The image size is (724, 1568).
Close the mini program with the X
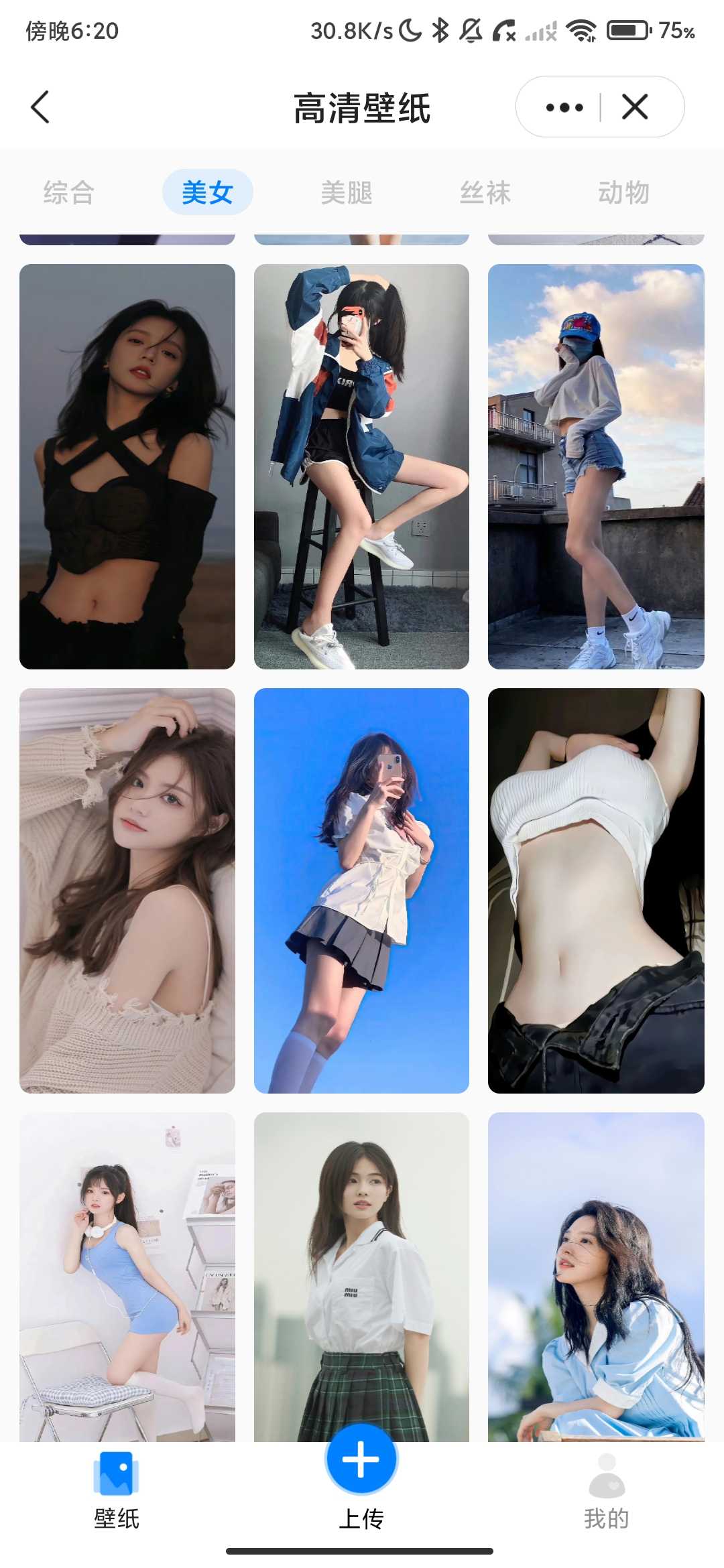pyautogui.click(x=635, y=107)
